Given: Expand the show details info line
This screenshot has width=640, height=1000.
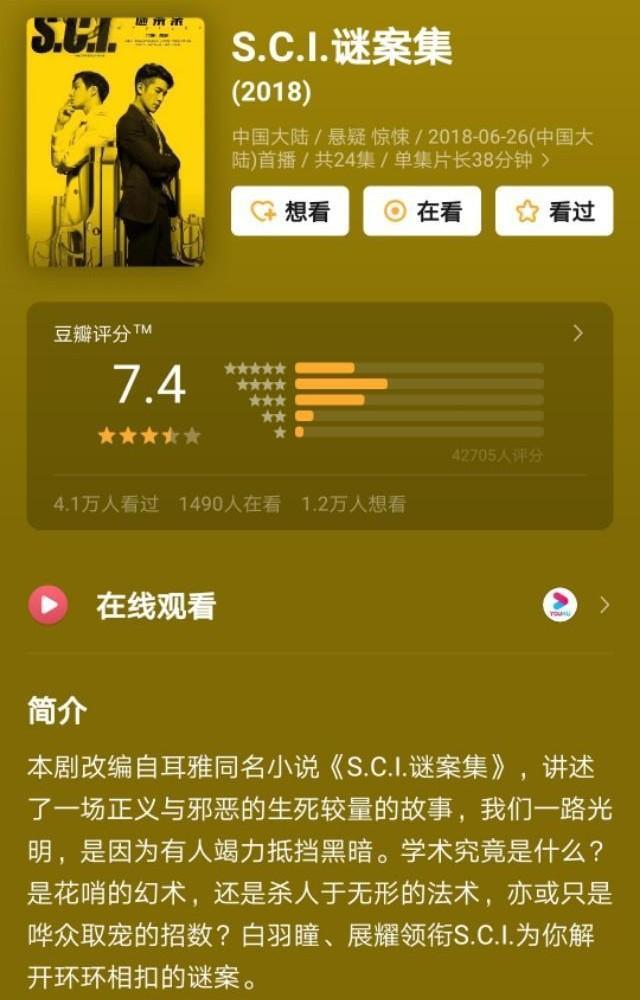Looking at the screenshot, I should tap(545, 160).
